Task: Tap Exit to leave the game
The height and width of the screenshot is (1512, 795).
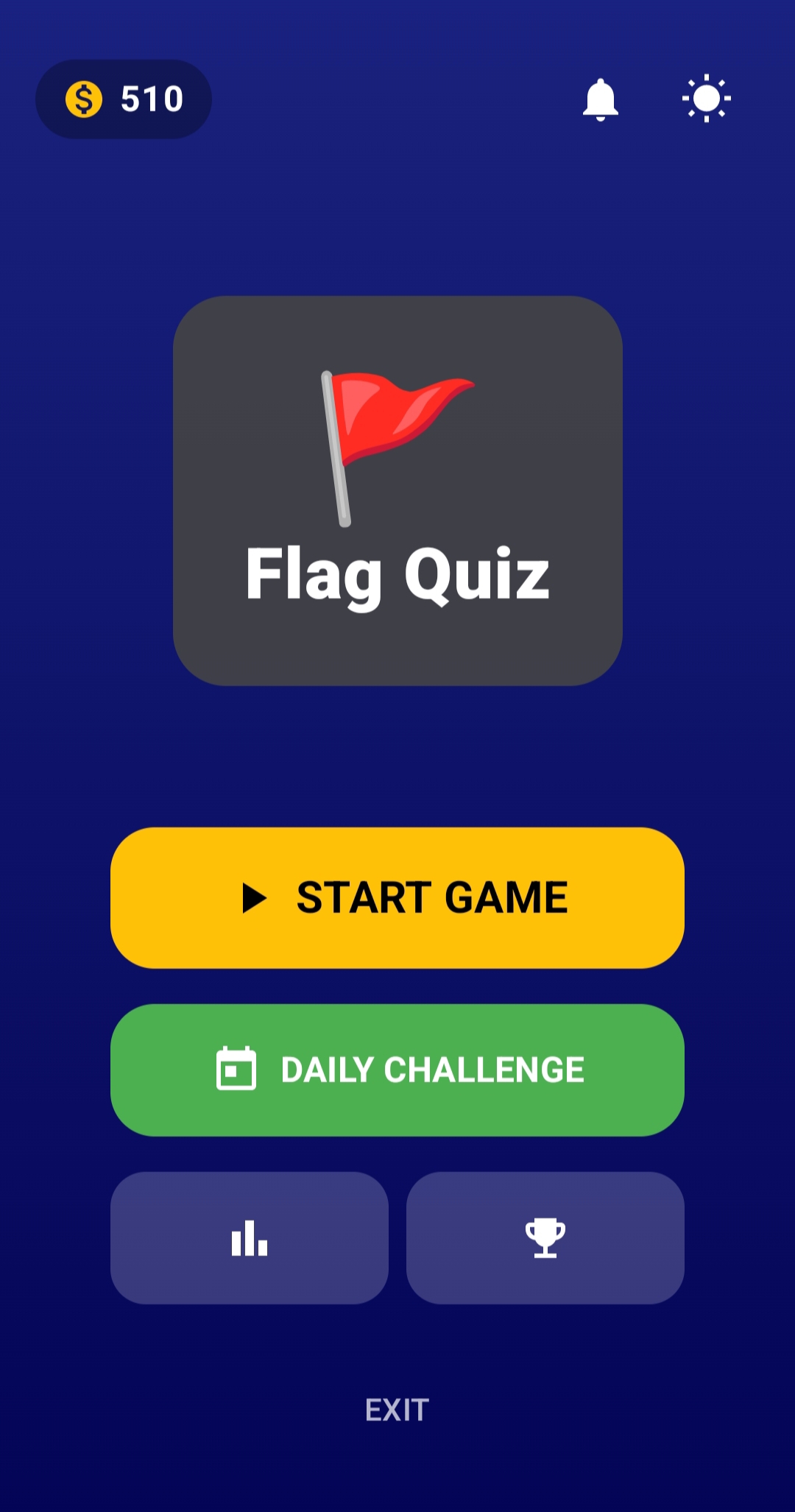Action: point(397,1410)
